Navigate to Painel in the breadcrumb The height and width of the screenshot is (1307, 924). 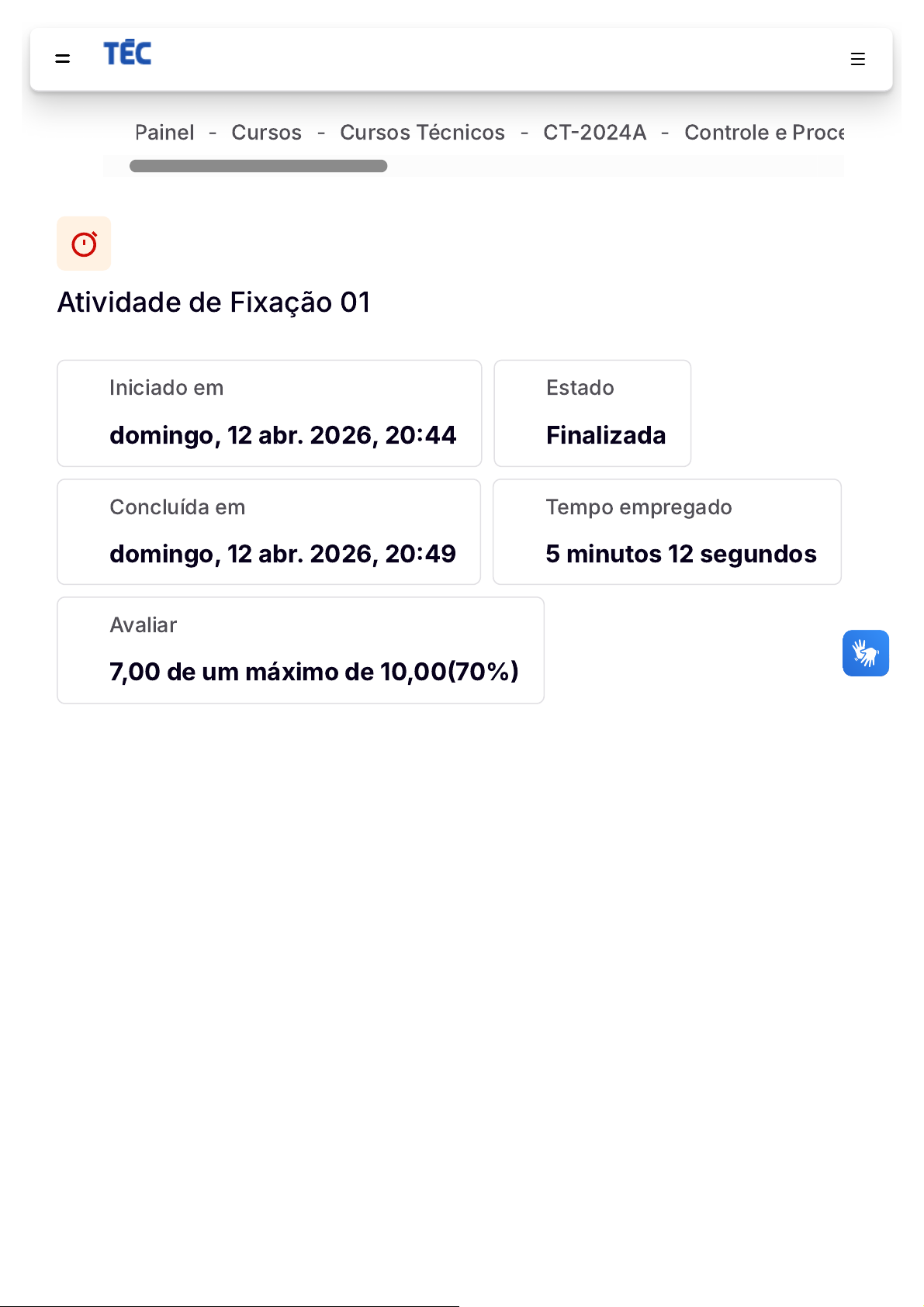coord(164,133)
